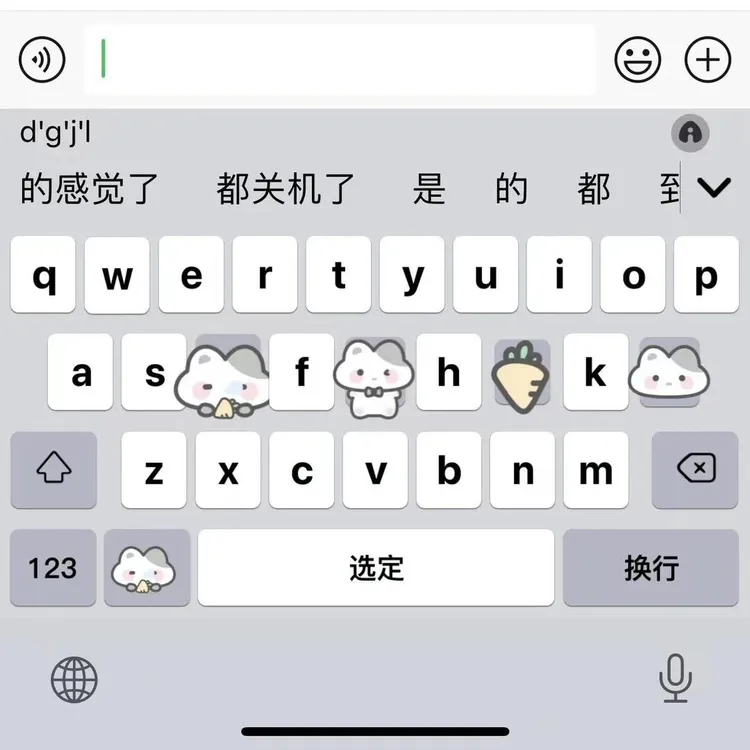Start dictation with the microphone
750x750 pixels.
(x=675, y=678)
